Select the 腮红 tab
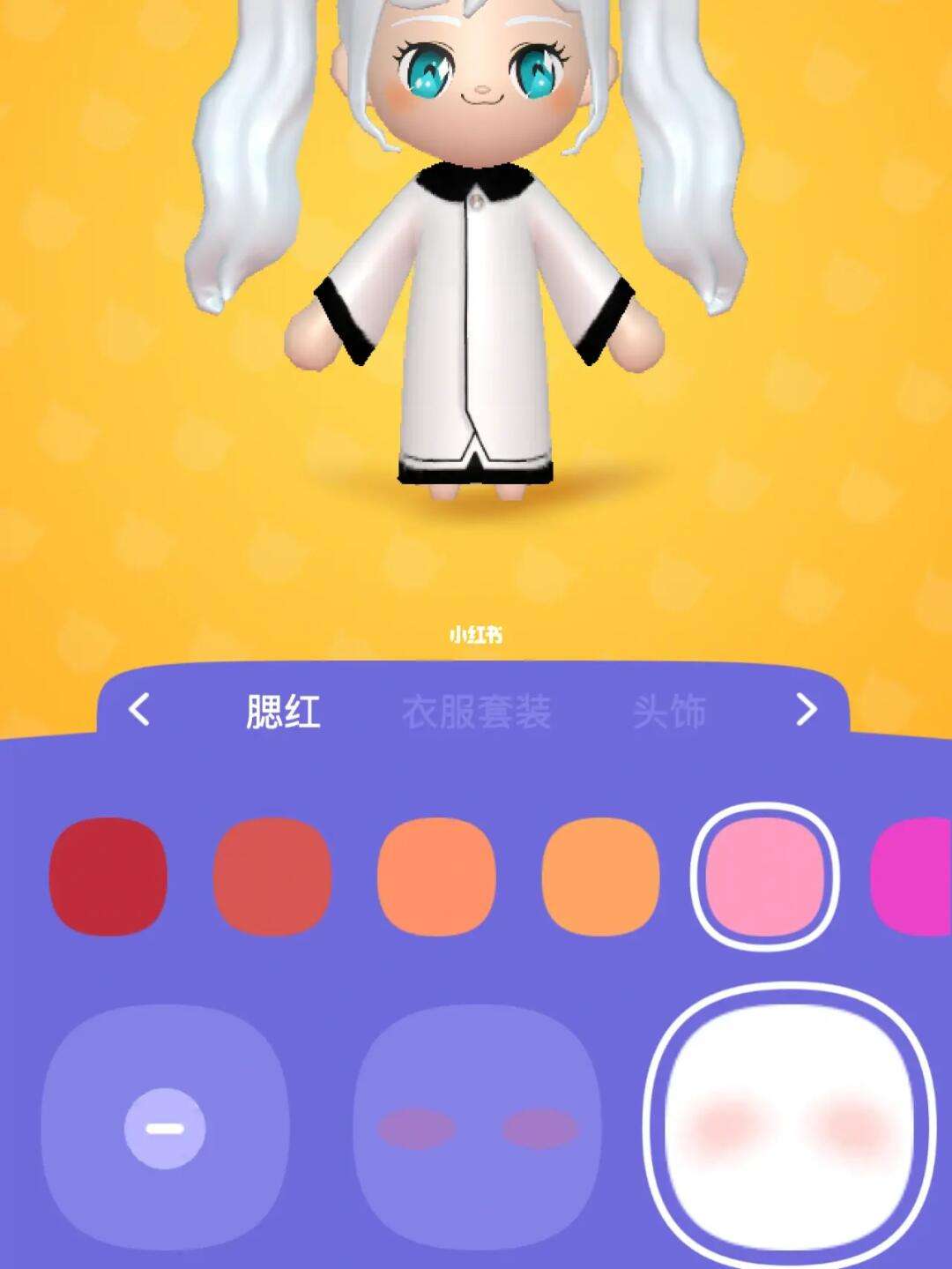This screenshot has width=952, height=1269. (x=283, y=712)
